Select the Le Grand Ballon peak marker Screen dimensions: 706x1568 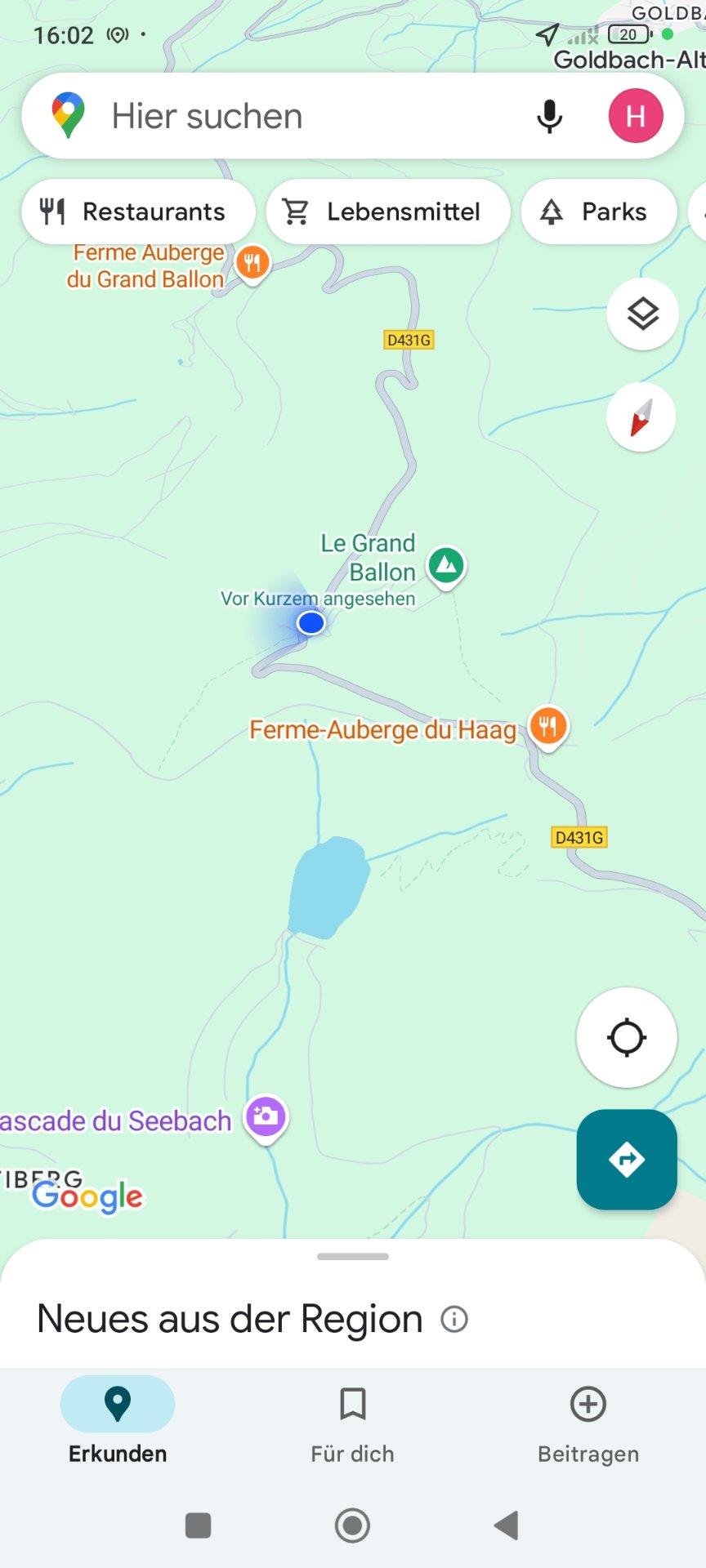click(446, 565)
